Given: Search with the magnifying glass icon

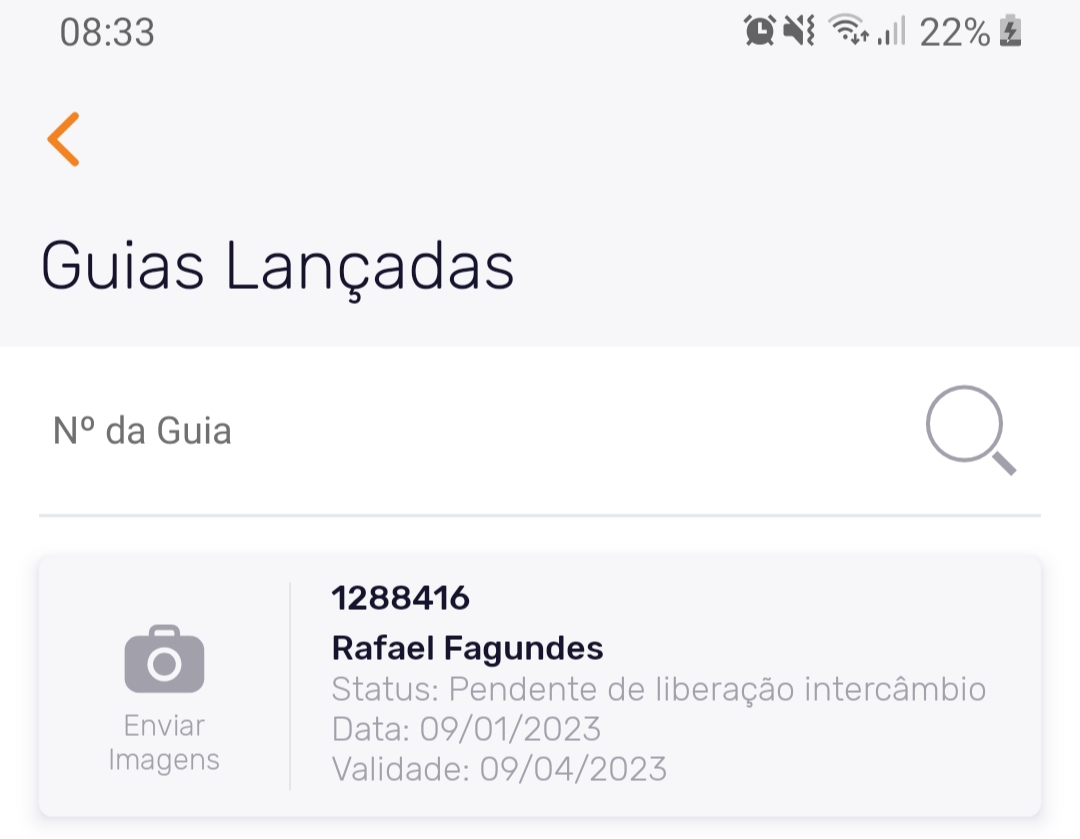Looking at the screenshot, I should [x=970, y=431].
